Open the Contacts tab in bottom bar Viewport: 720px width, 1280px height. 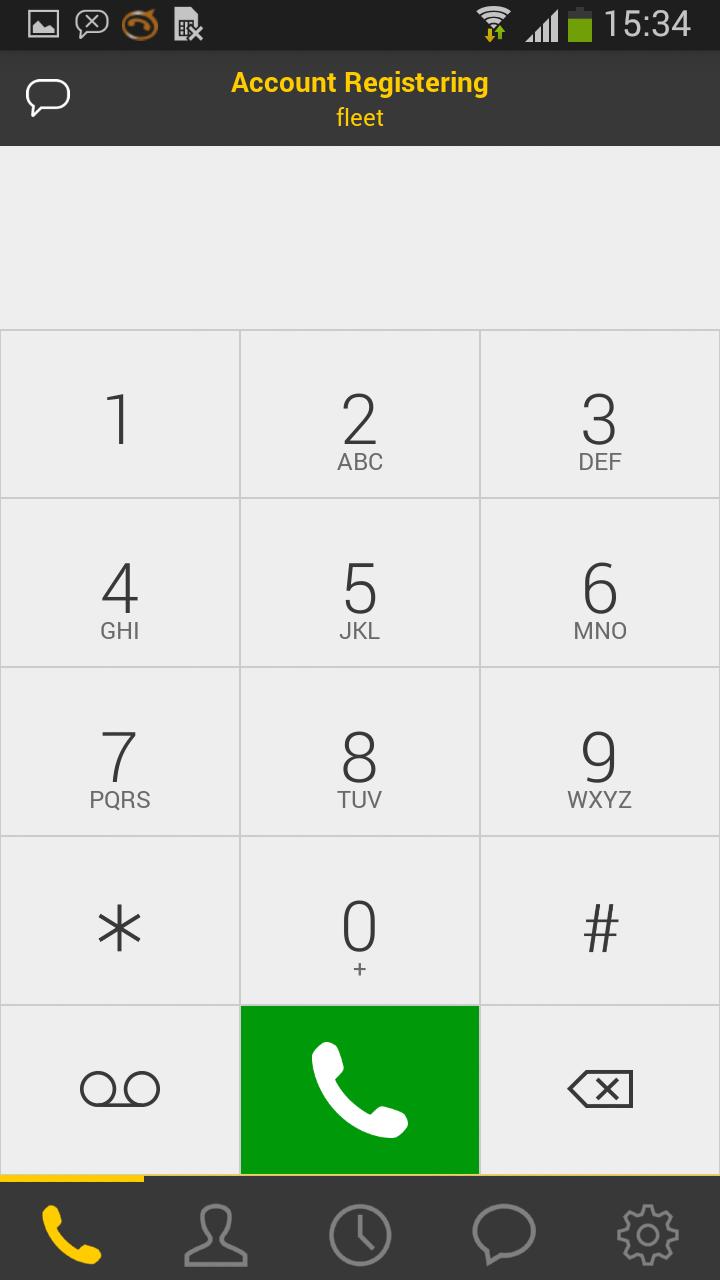[x=215, y=1232]
